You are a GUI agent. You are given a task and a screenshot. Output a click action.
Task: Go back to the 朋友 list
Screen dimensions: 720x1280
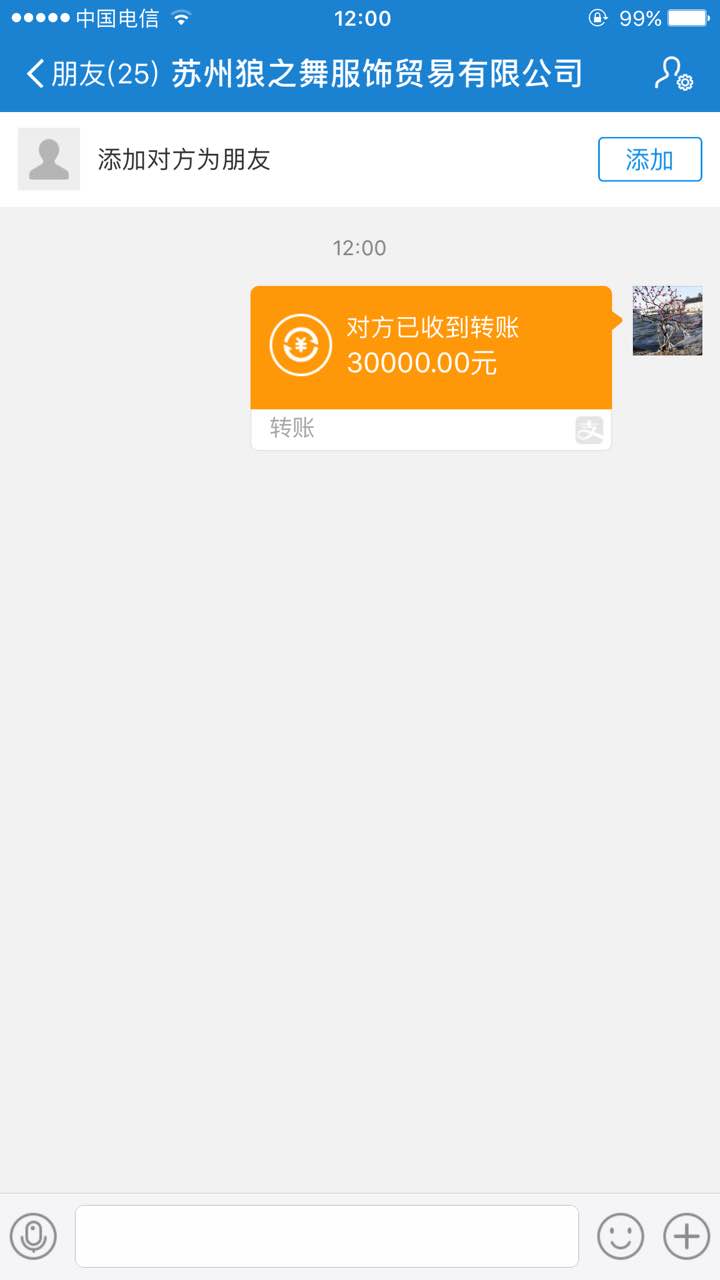(x=90, y=74)
